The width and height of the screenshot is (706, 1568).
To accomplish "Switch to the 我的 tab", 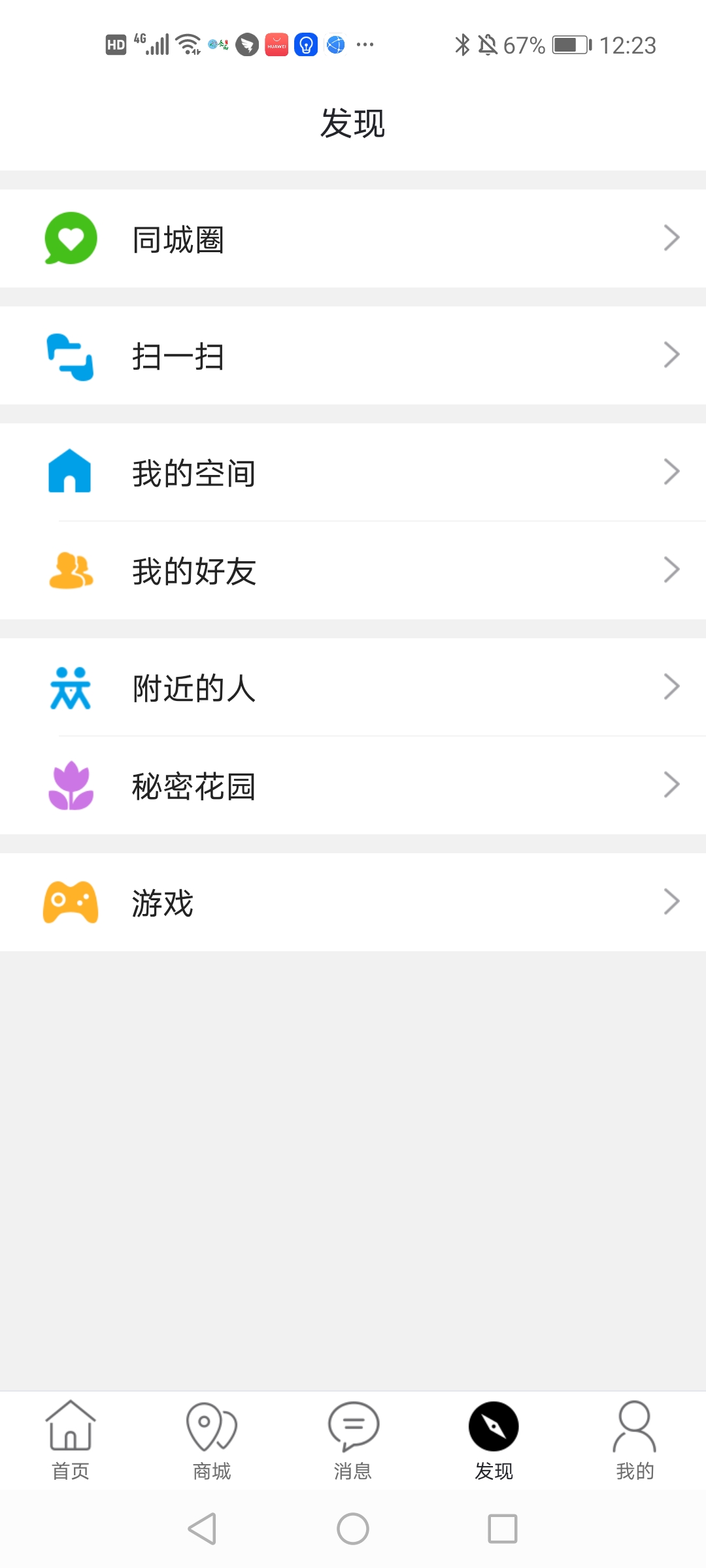I will point(635,1441).
